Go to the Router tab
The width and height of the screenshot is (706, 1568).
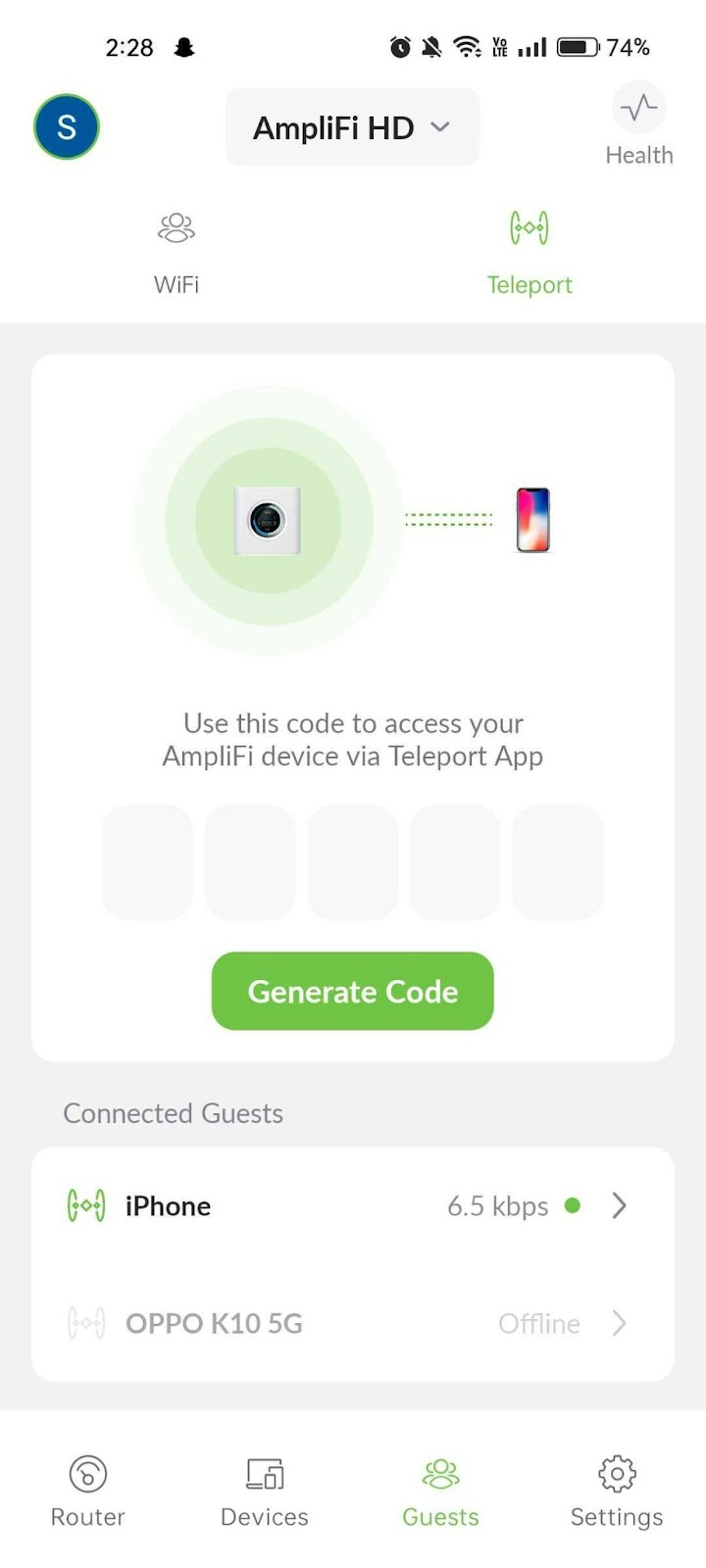88,1491
